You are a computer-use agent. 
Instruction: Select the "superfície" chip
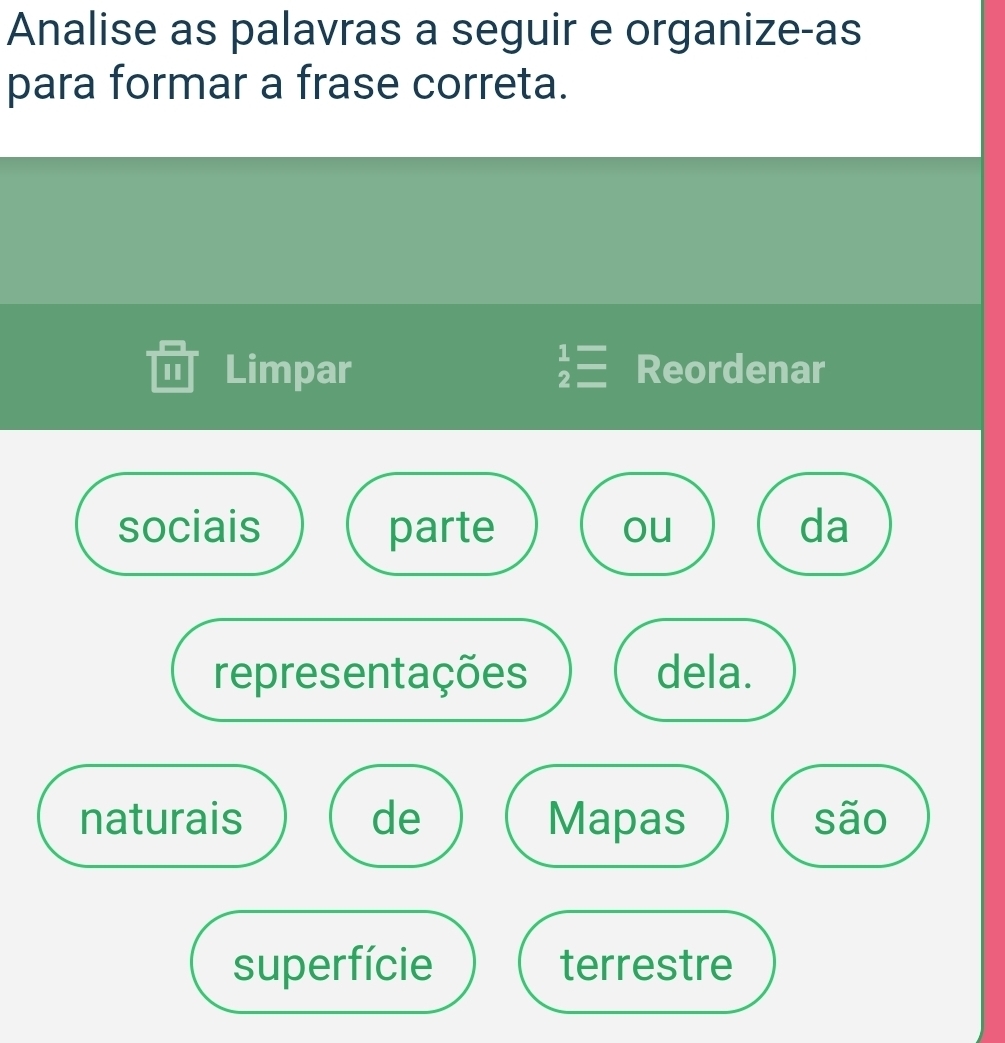333,964
